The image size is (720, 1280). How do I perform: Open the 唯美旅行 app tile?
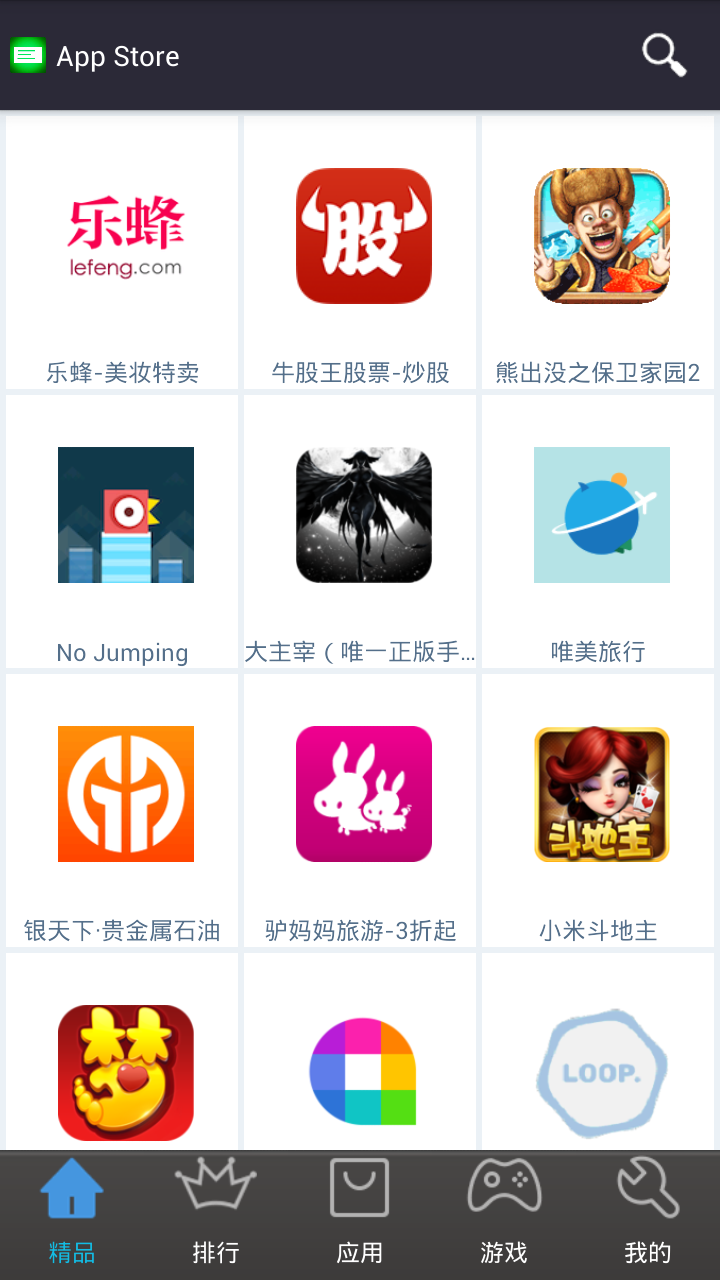coord(599,530)
